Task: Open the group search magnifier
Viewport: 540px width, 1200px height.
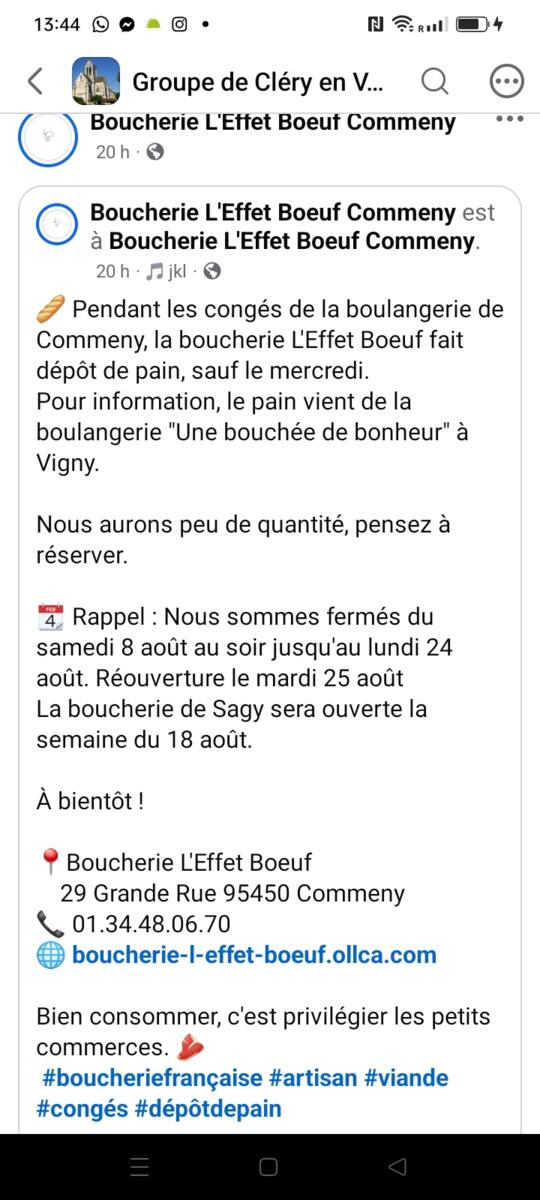Action: [435, 81]
